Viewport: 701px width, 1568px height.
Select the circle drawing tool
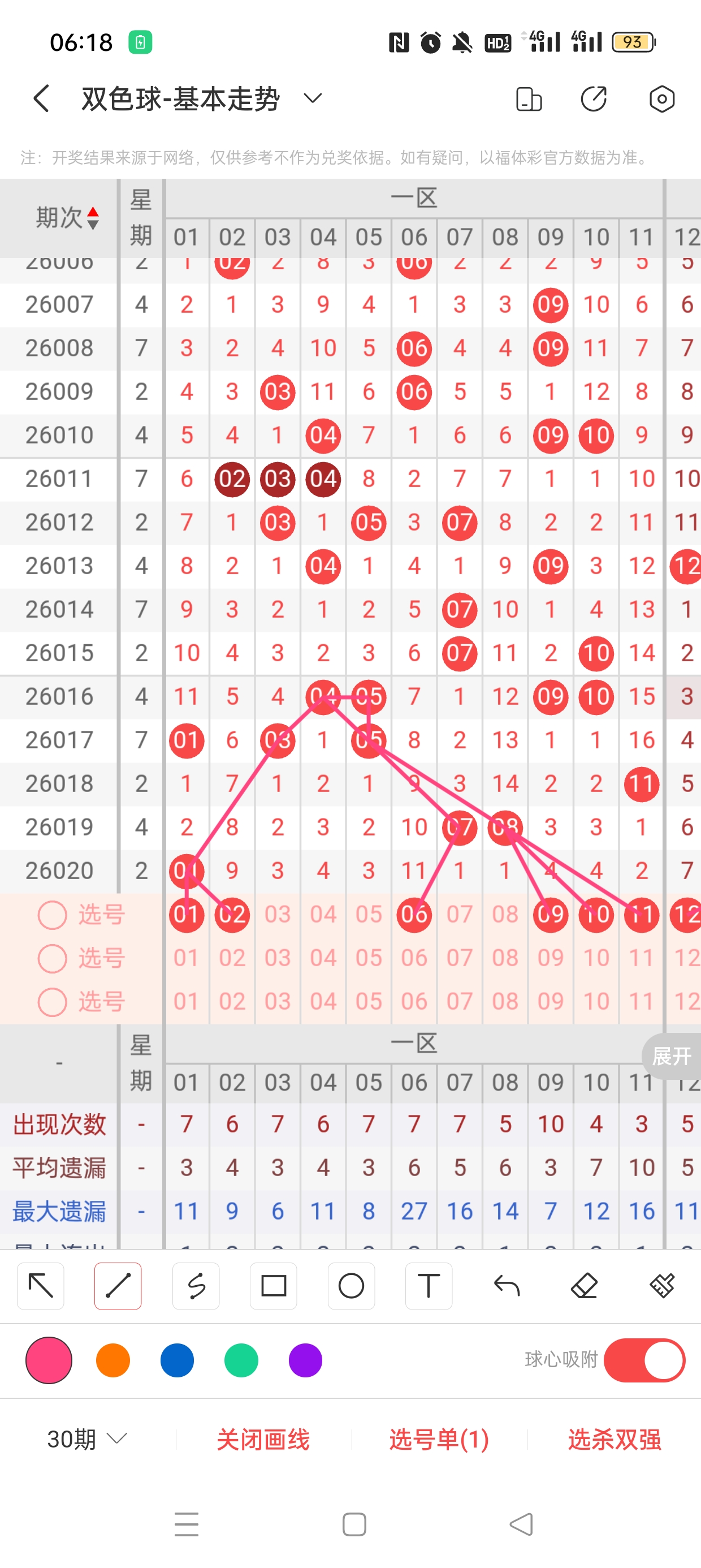pyautogui.click(x=351, y=1287)
